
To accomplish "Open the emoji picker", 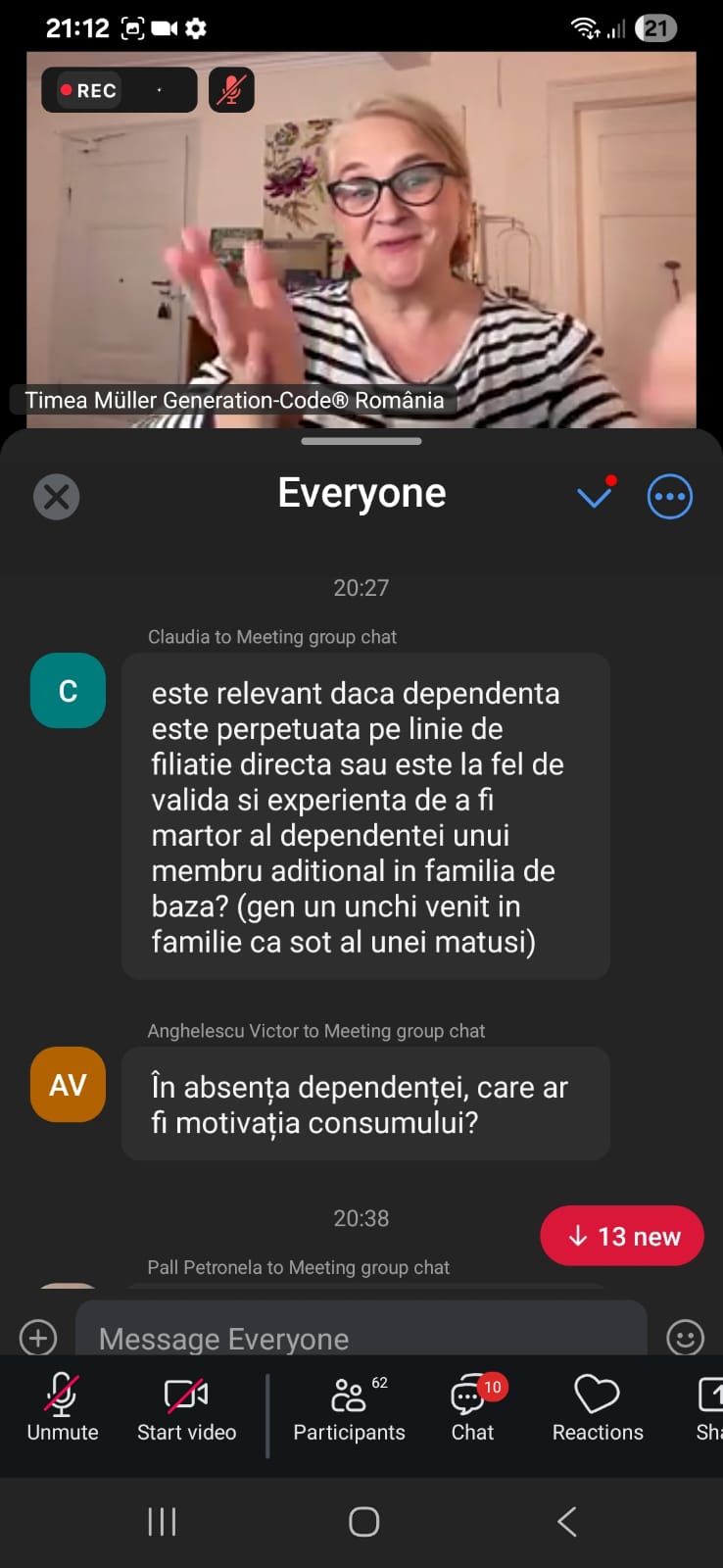I will pyautogui.click(x=685, y=1338).
